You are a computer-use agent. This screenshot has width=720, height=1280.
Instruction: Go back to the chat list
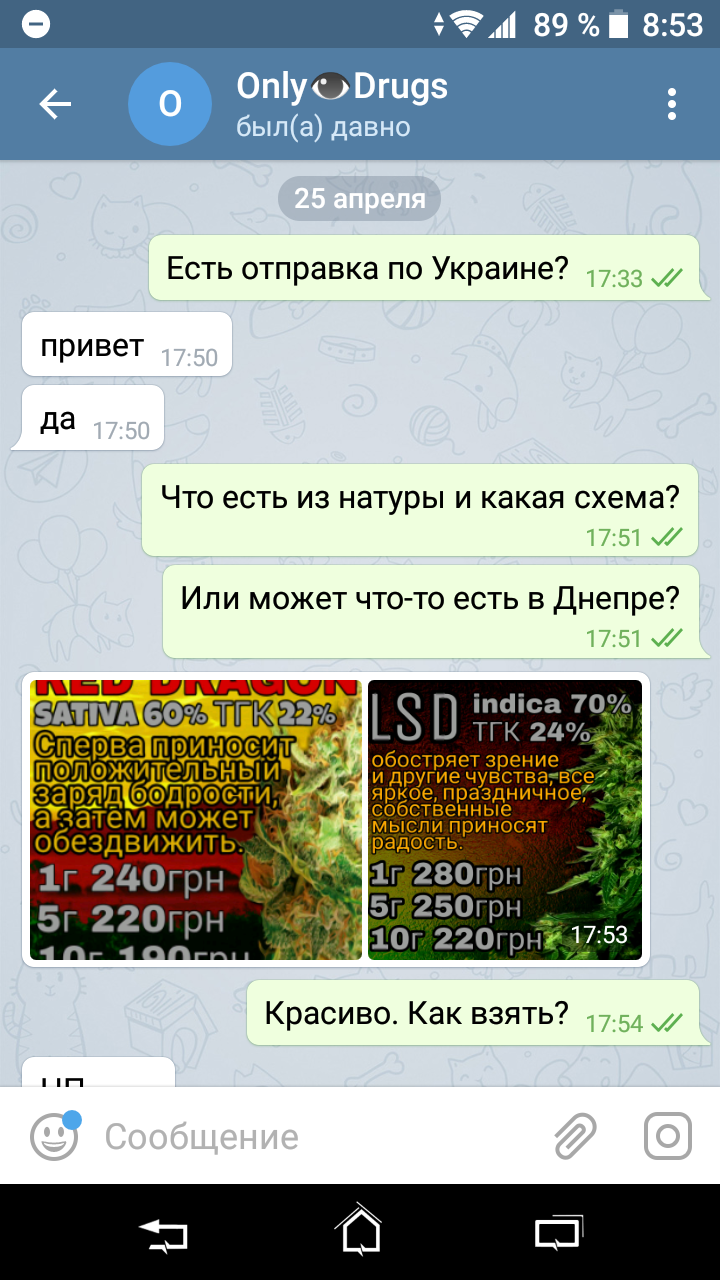pyautogui.click(x=55, y=104)
